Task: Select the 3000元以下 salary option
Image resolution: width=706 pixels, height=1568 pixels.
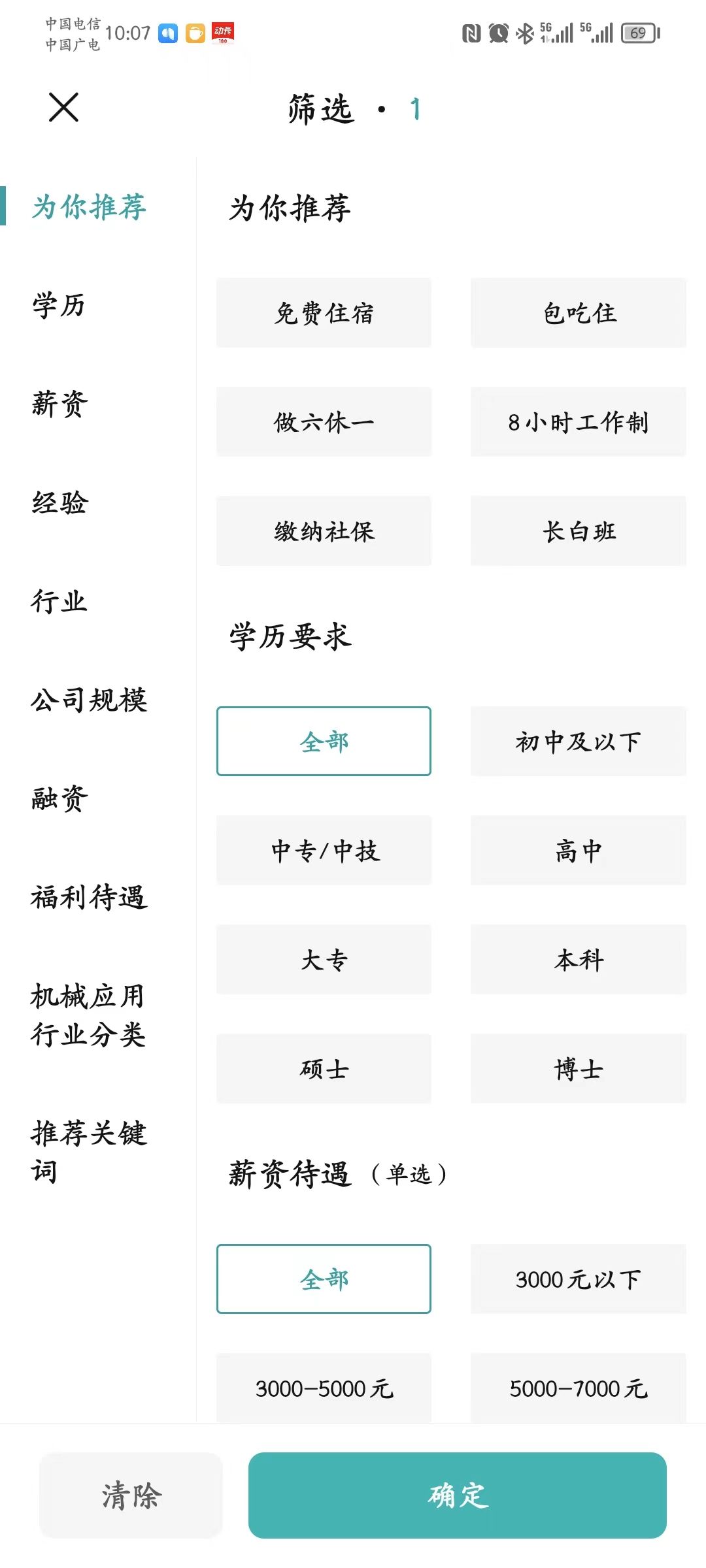Action: click(x=579, y=1279)
